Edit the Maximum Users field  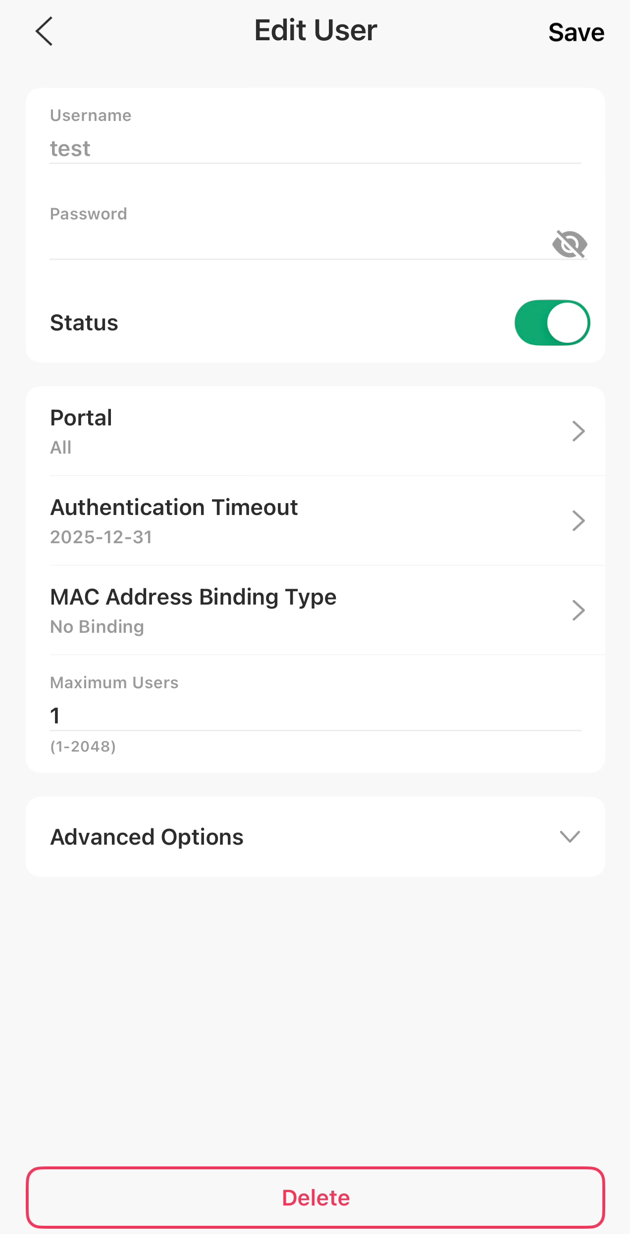pos(315,715)
